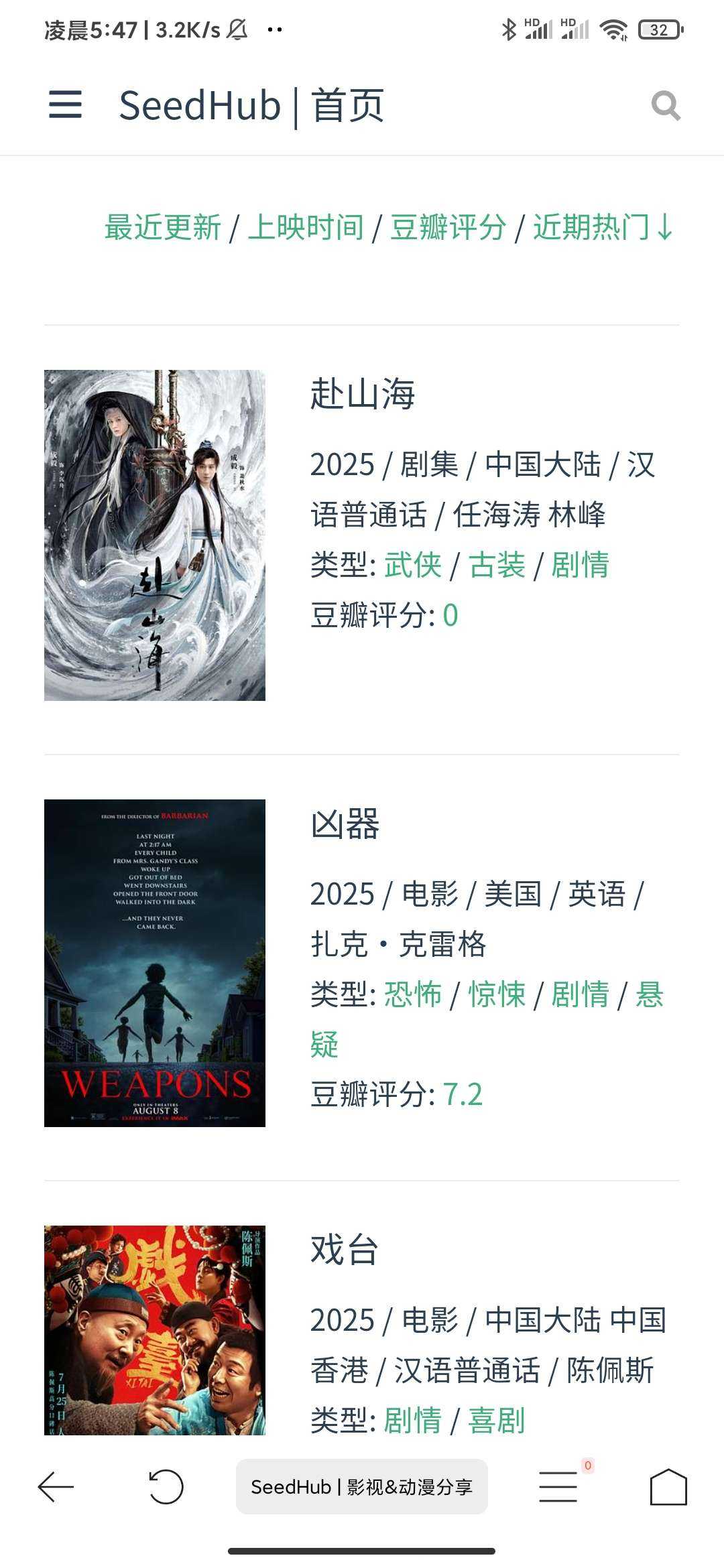Select the 惊悚 genre tag
The height and width of the screenshot is (1568, 724).
tap(497, 994)
